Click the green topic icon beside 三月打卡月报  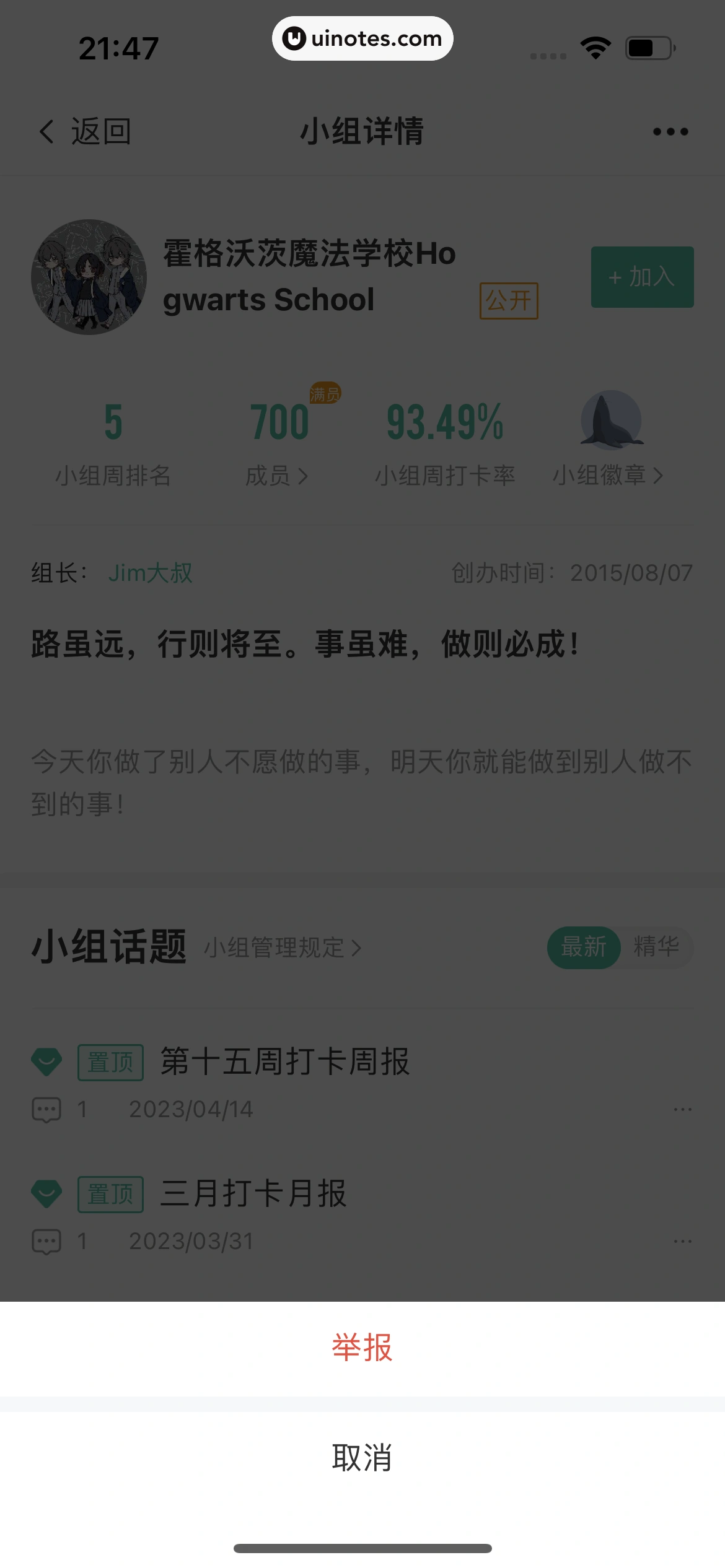(46, 1193)
